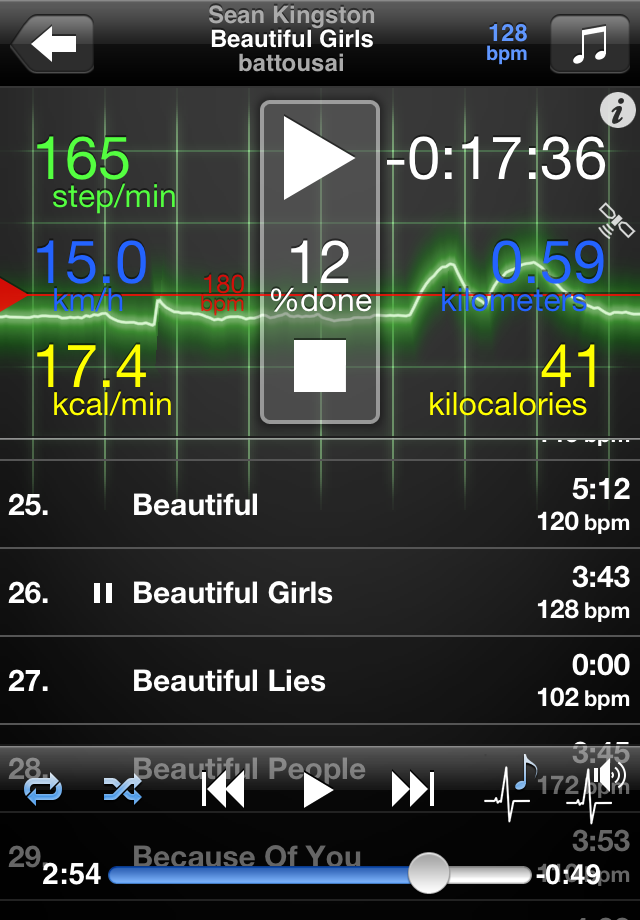Skip to the previous track
This screenshot has width=640, height=920.
click(x=223, y=790)
